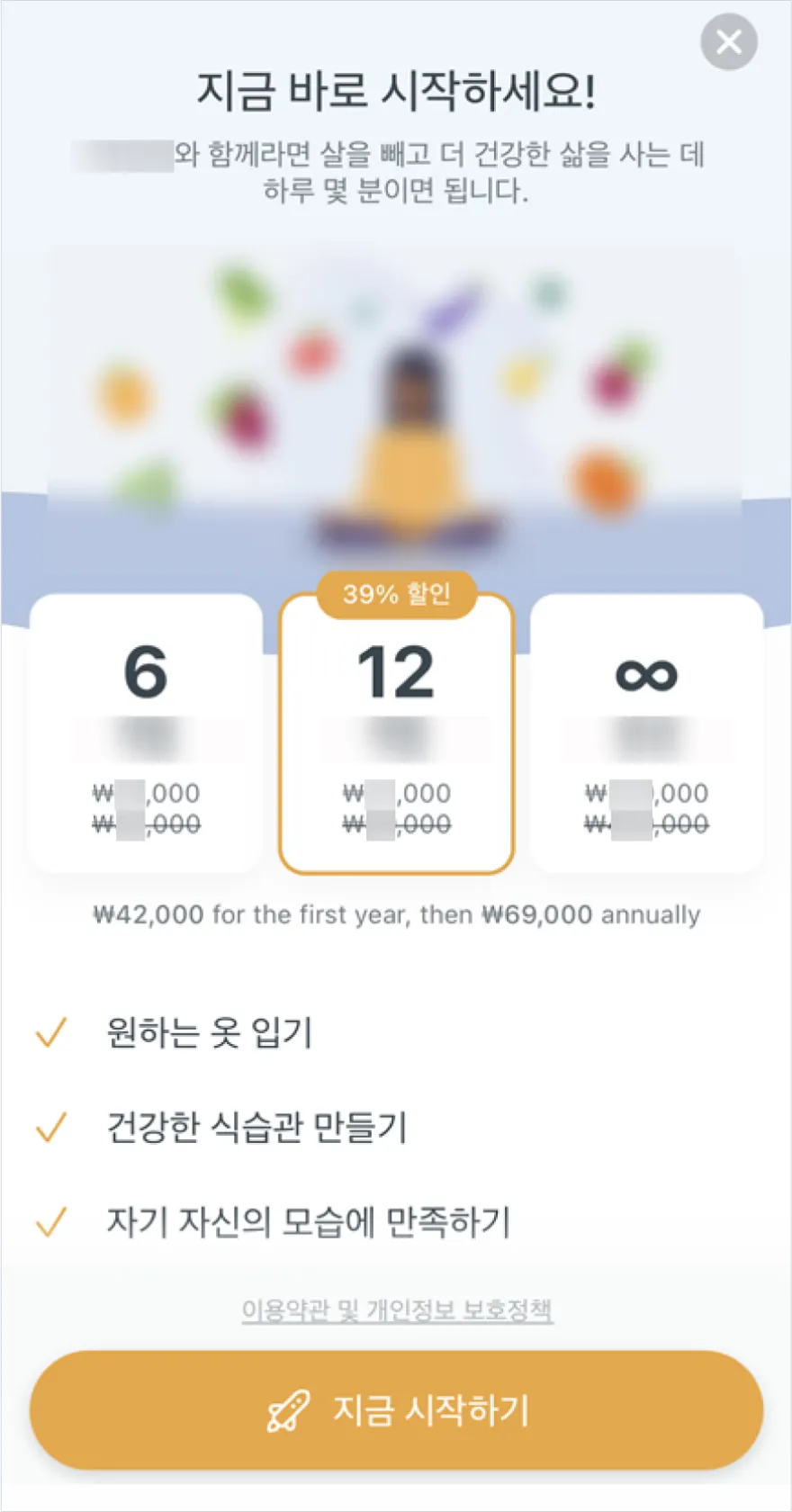Close the subscription offer screen
This screenshot has width=792, height=1512.
[729, 42]
